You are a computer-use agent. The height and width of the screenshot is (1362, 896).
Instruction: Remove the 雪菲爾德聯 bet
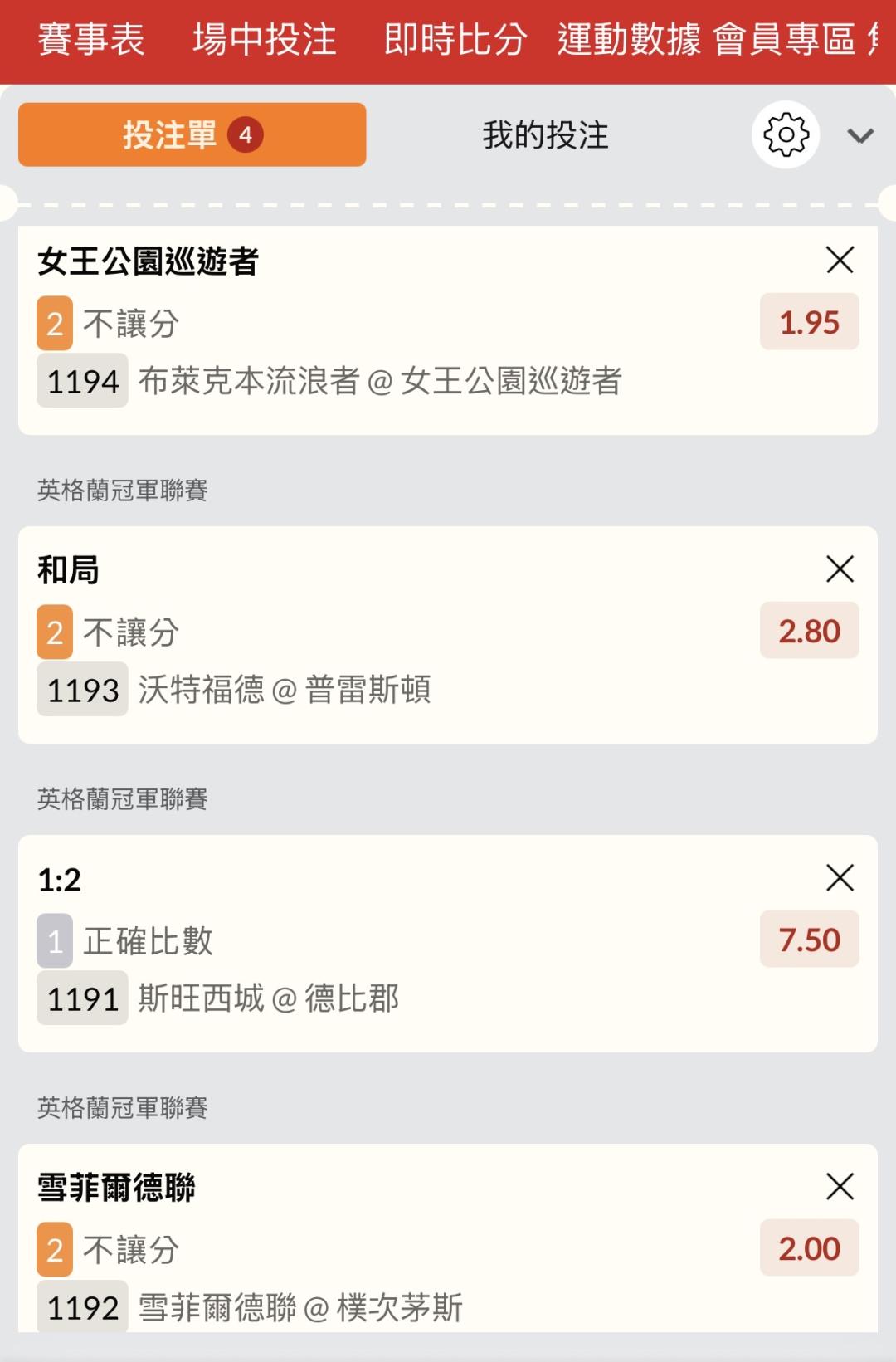click(x=840, y=1187)
